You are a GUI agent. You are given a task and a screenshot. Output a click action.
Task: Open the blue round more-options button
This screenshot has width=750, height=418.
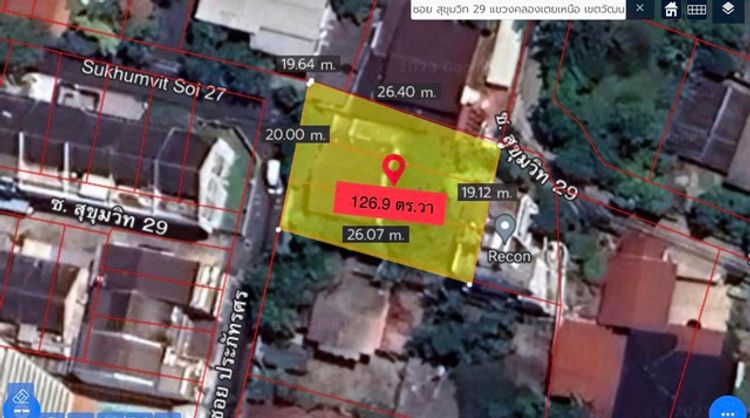point(727,410)
